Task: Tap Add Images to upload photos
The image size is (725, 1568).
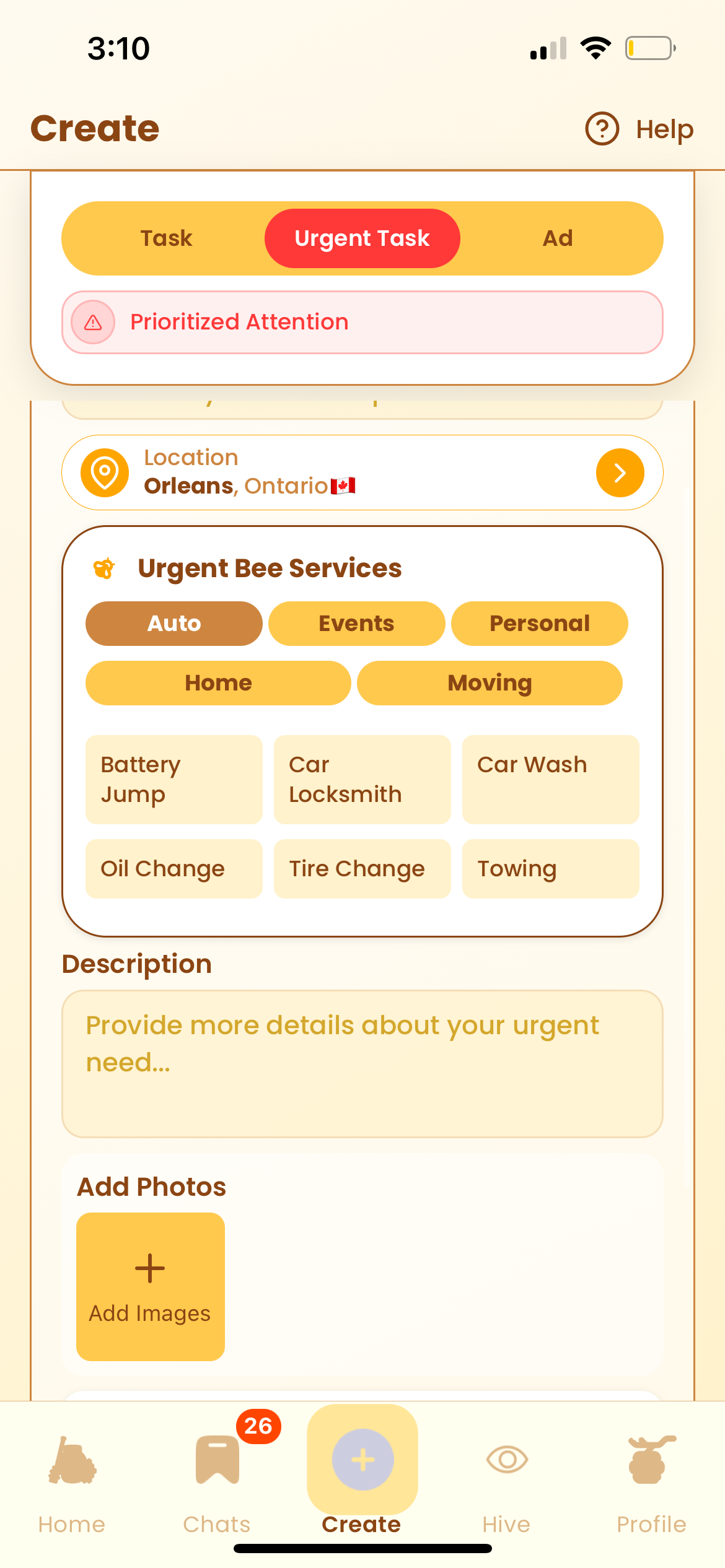Action: click(150, 1286)
